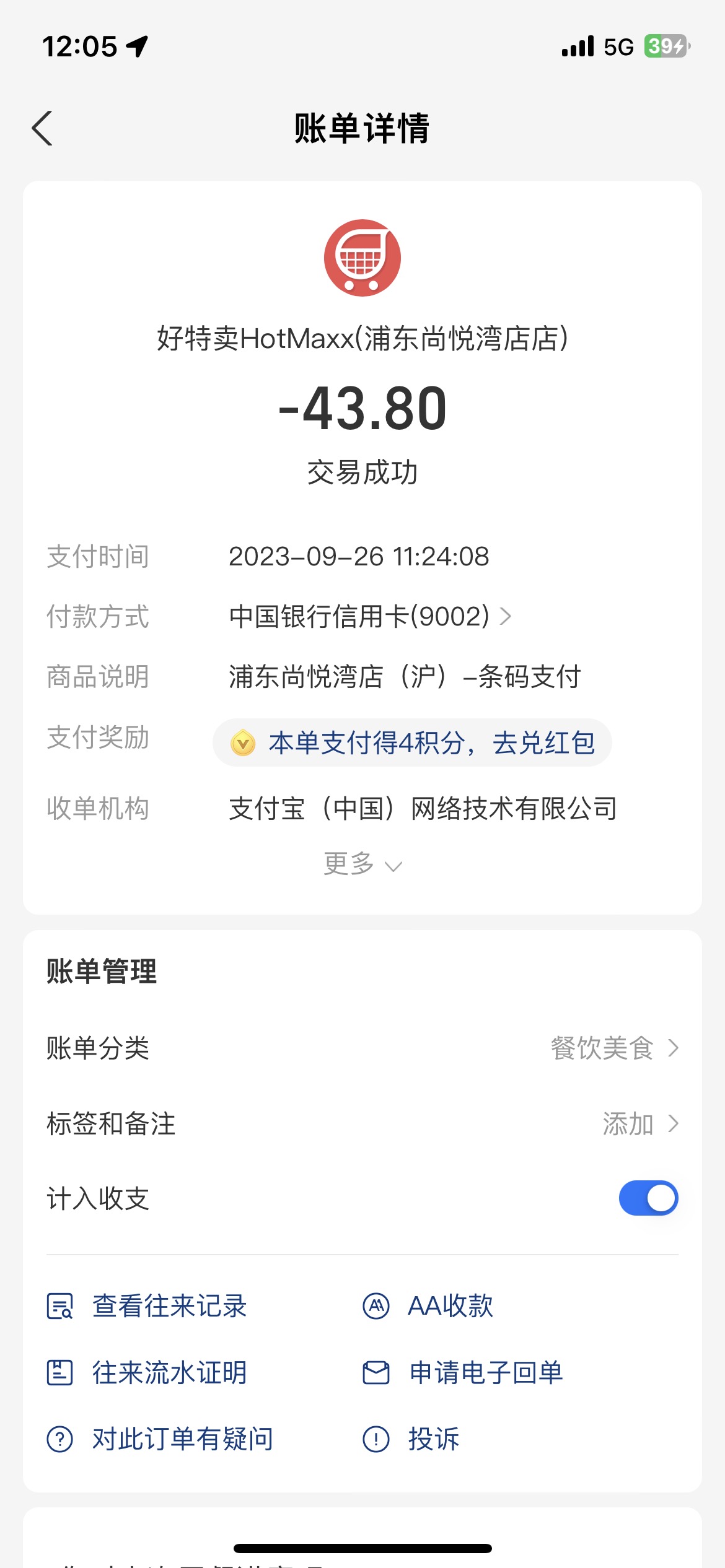725x1568 pixels.
Task: Open 往来流水证明
Action: (x=147, y=1372)
